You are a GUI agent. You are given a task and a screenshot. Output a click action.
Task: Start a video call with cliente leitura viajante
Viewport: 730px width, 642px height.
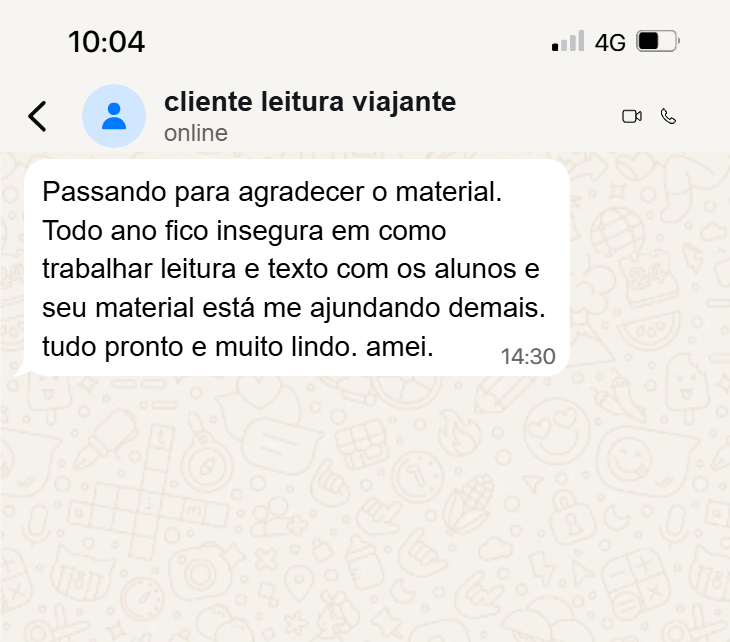(631, 116)
